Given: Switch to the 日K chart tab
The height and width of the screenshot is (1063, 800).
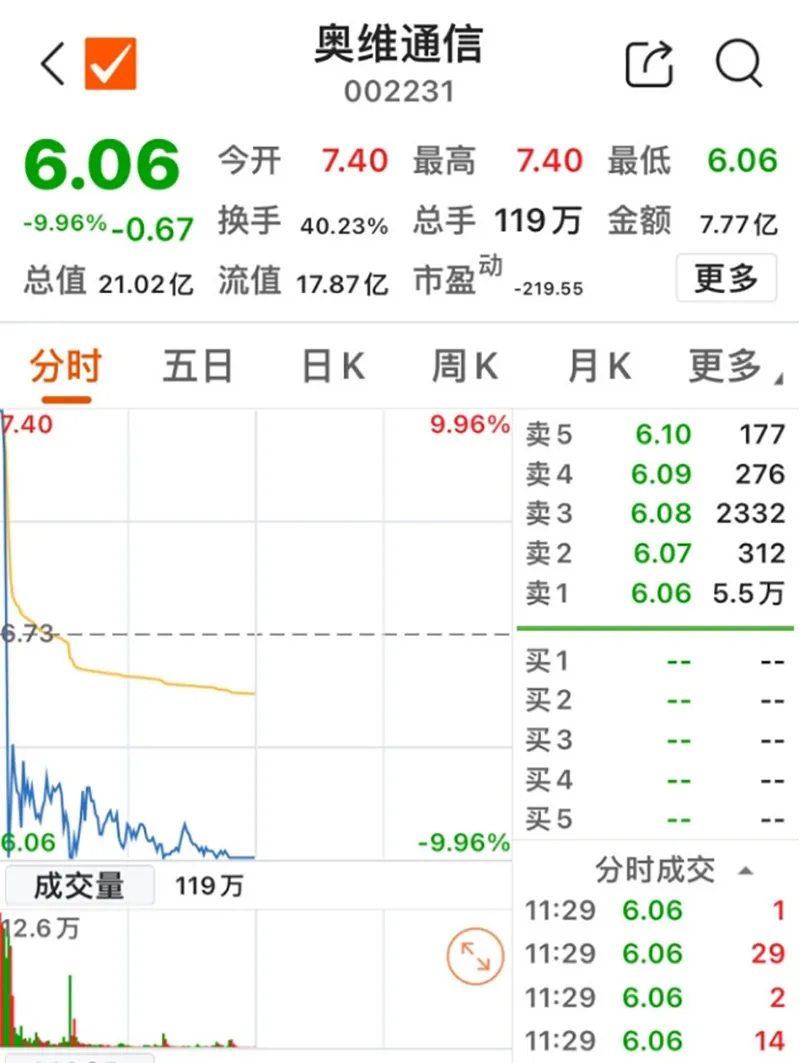Looking at the screenshot, I should coord(333,367).
